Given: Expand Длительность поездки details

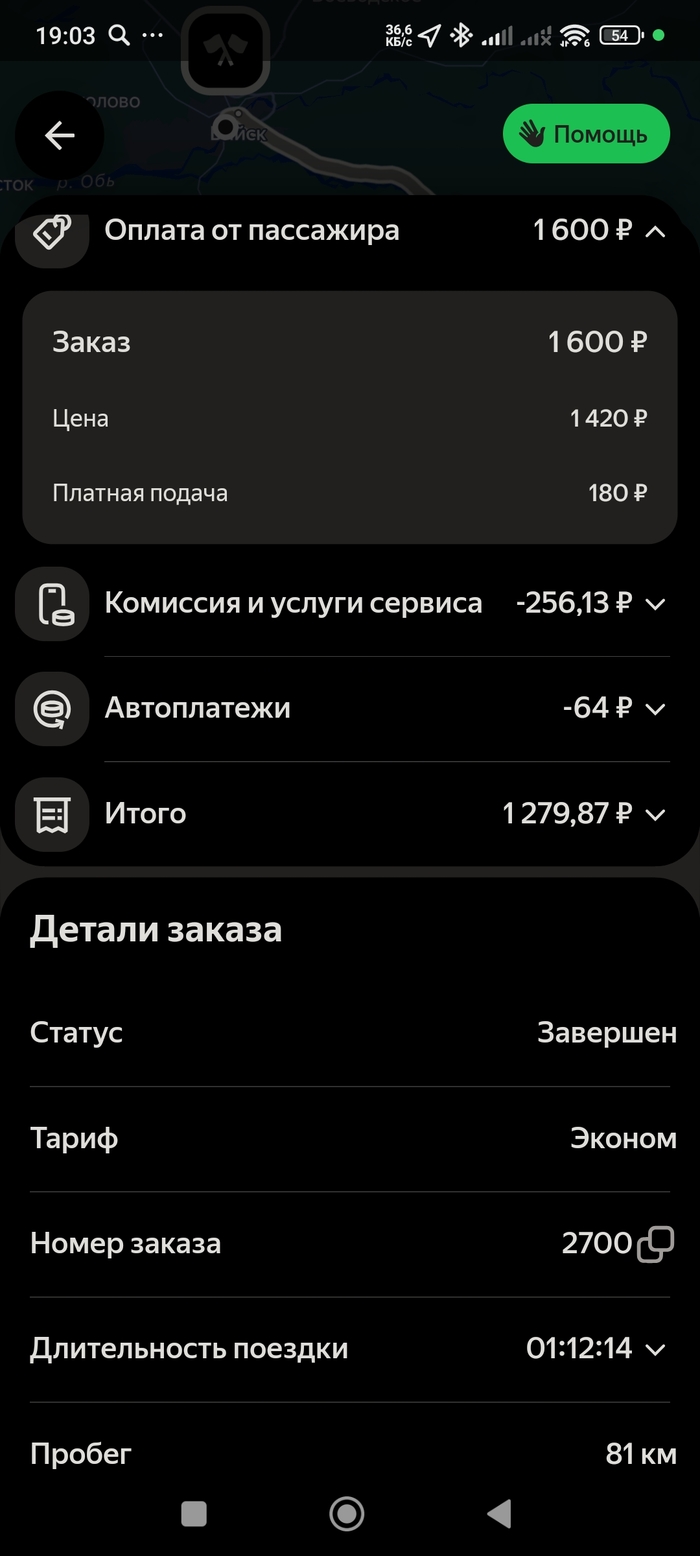Looking at the screenshot, I should point(655,1349).
